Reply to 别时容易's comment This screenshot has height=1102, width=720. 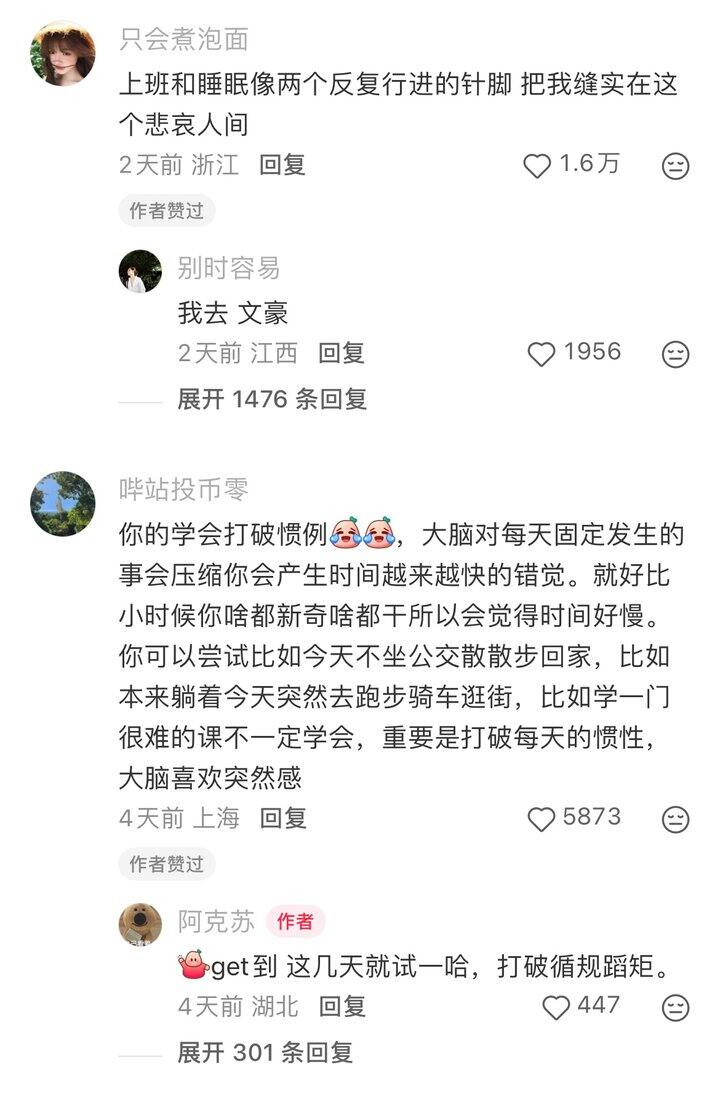tap(341, 353)
